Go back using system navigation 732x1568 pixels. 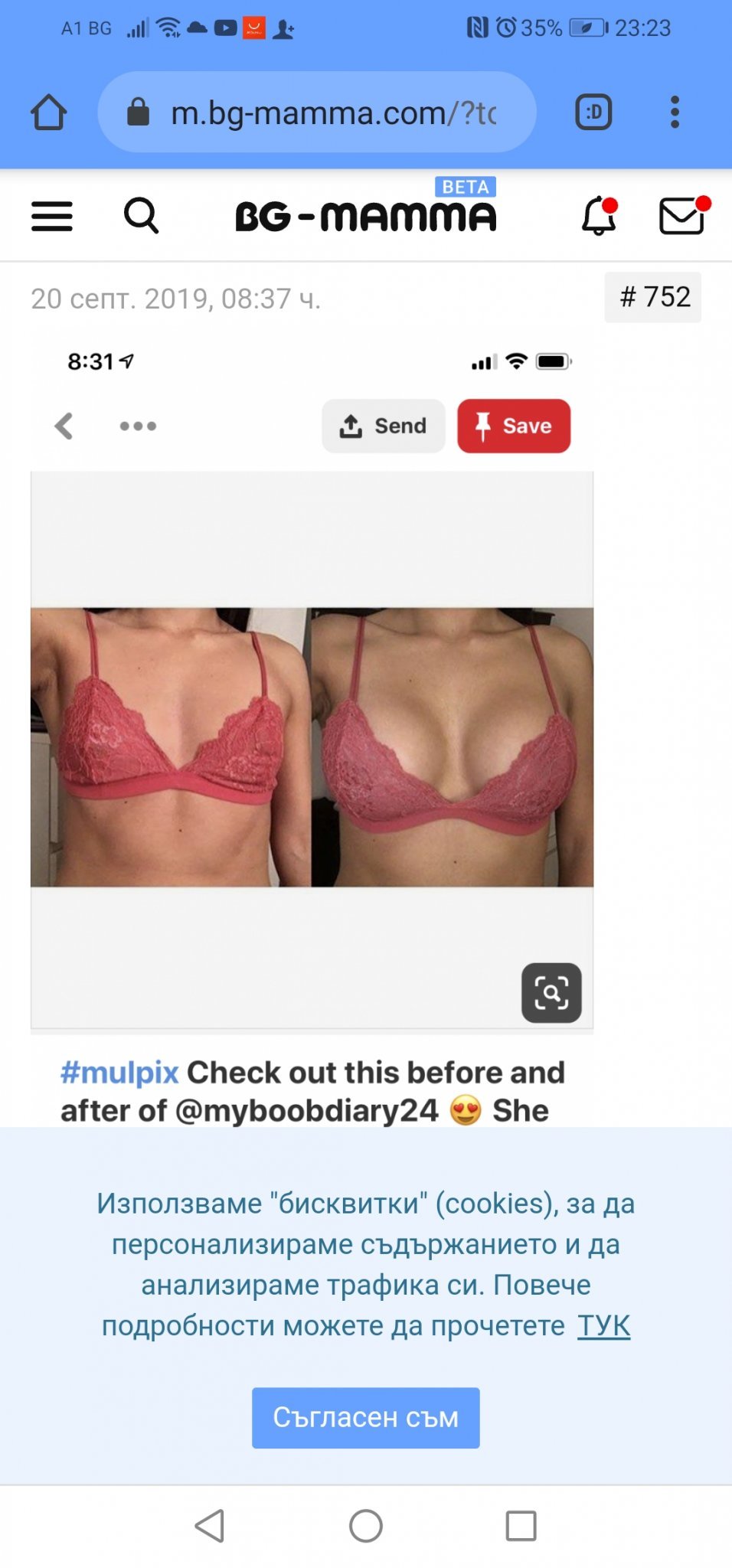(x=210, y=1526)
